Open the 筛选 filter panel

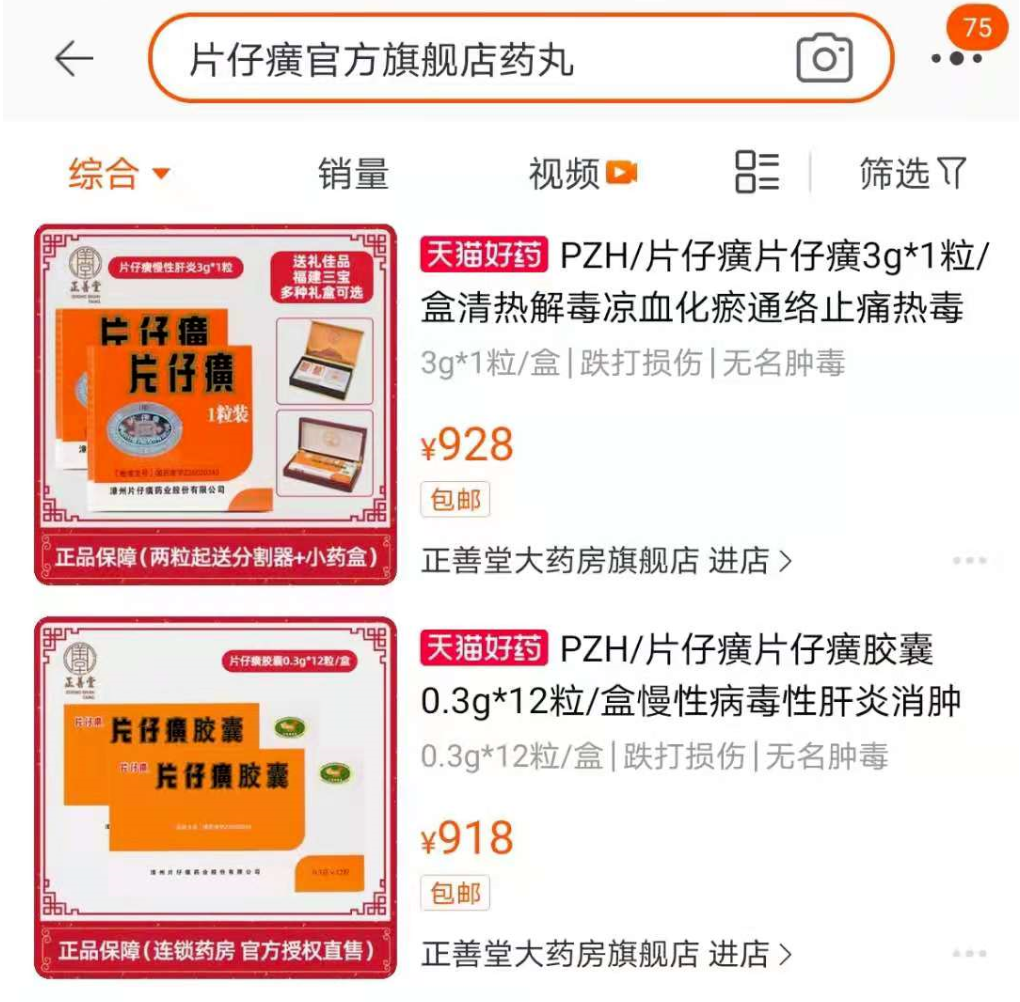[912, 174]
